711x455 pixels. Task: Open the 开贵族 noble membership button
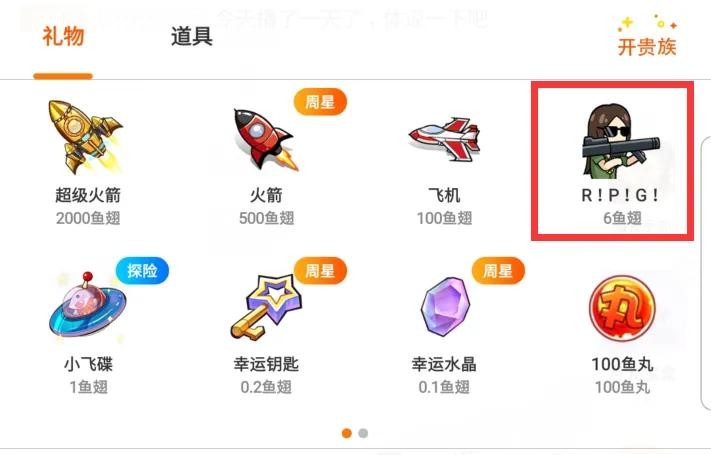647,38
